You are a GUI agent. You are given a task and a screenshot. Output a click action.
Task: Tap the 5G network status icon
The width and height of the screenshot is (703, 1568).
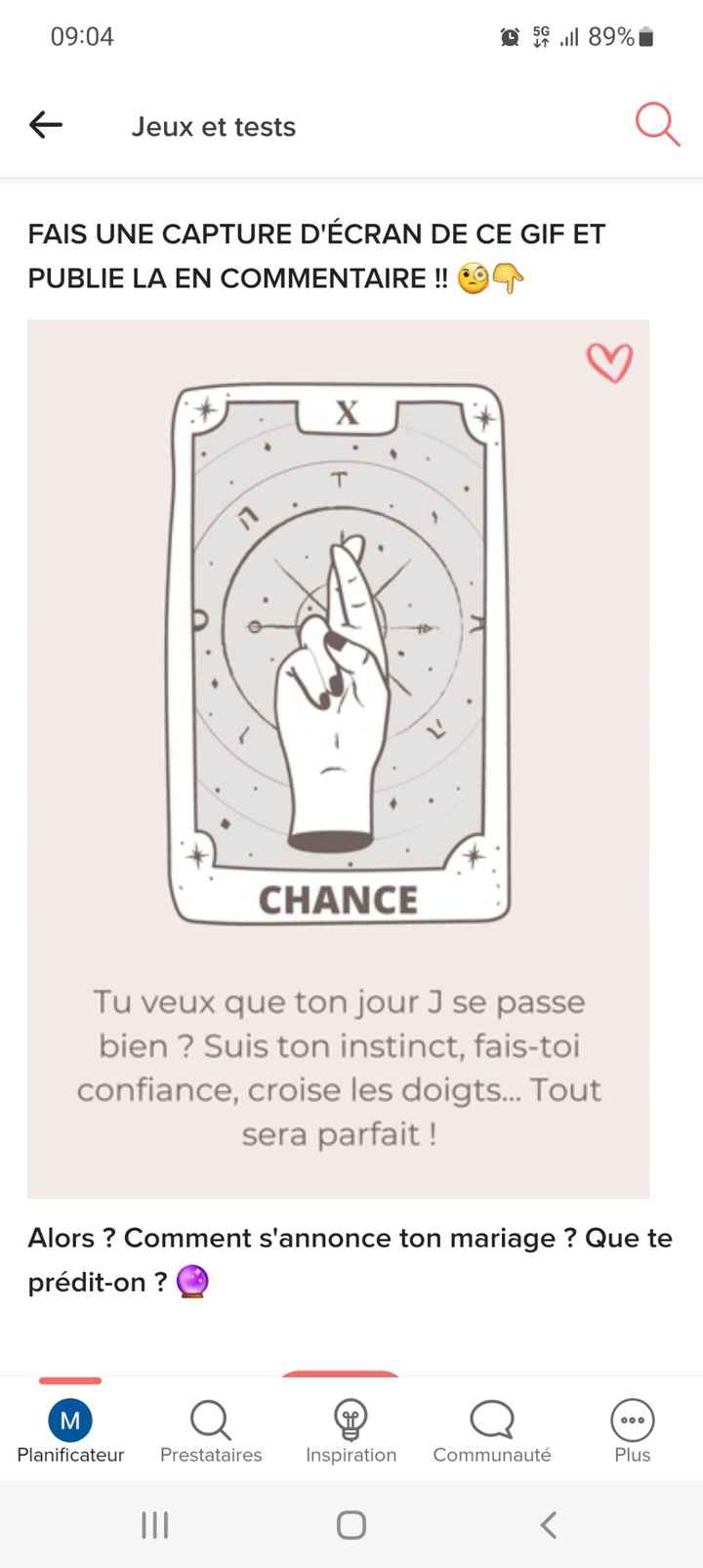(x=540, y=37)
